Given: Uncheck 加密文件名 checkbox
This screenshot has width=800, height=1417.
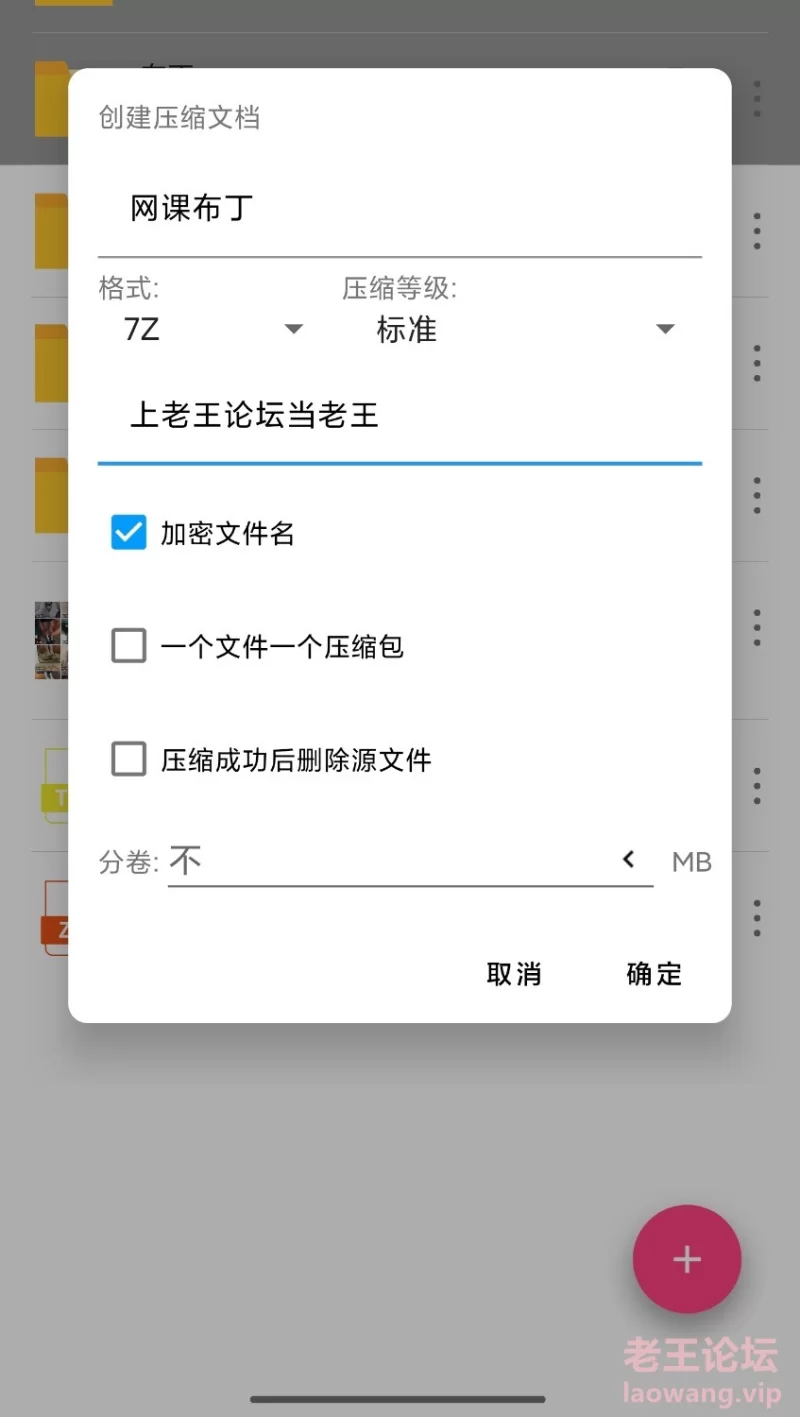Looking at the screenshot, I should (x=129, y=533).
